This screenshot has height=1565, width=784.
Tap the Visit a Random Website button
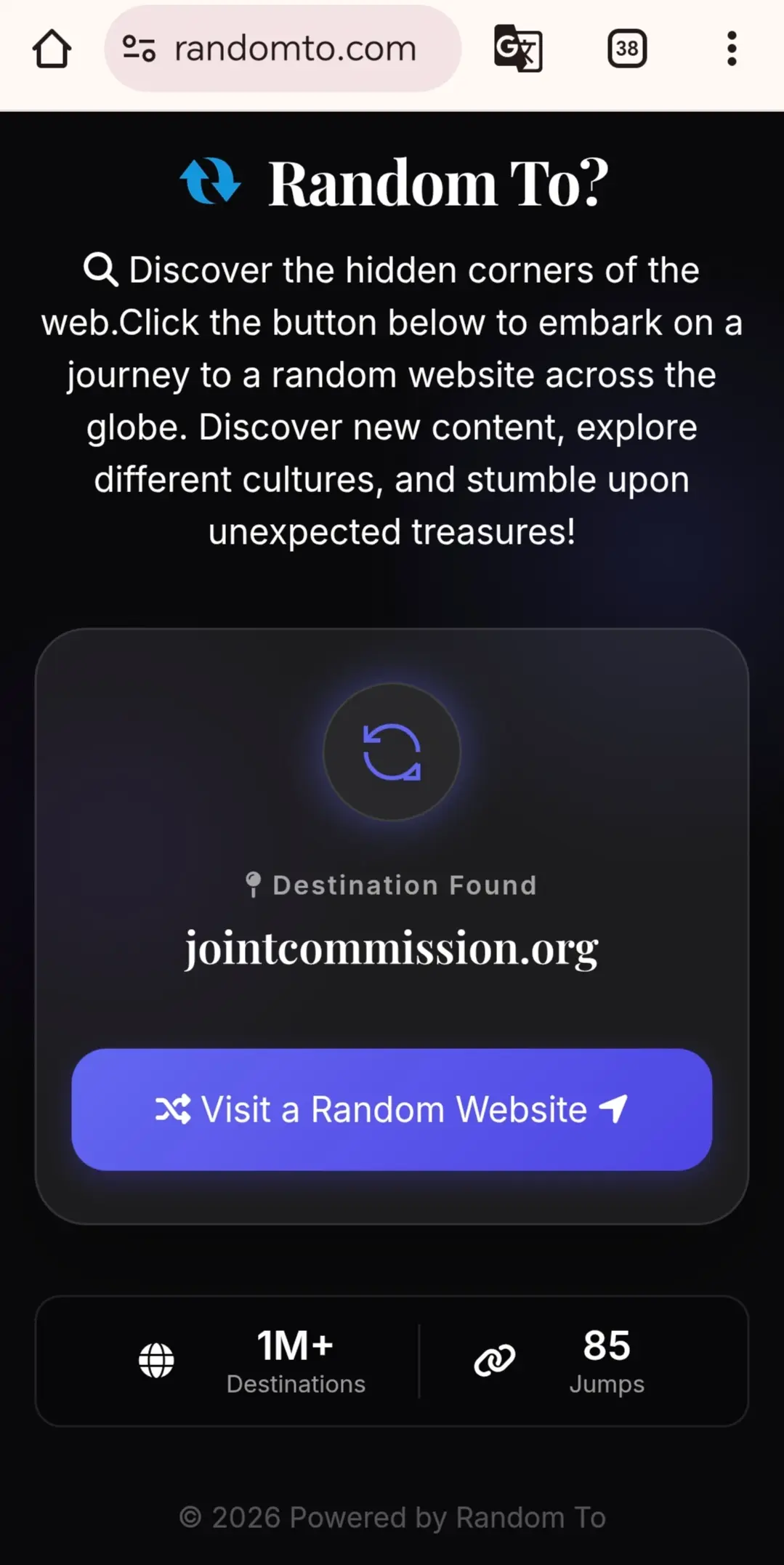(x=392, y=1109)
